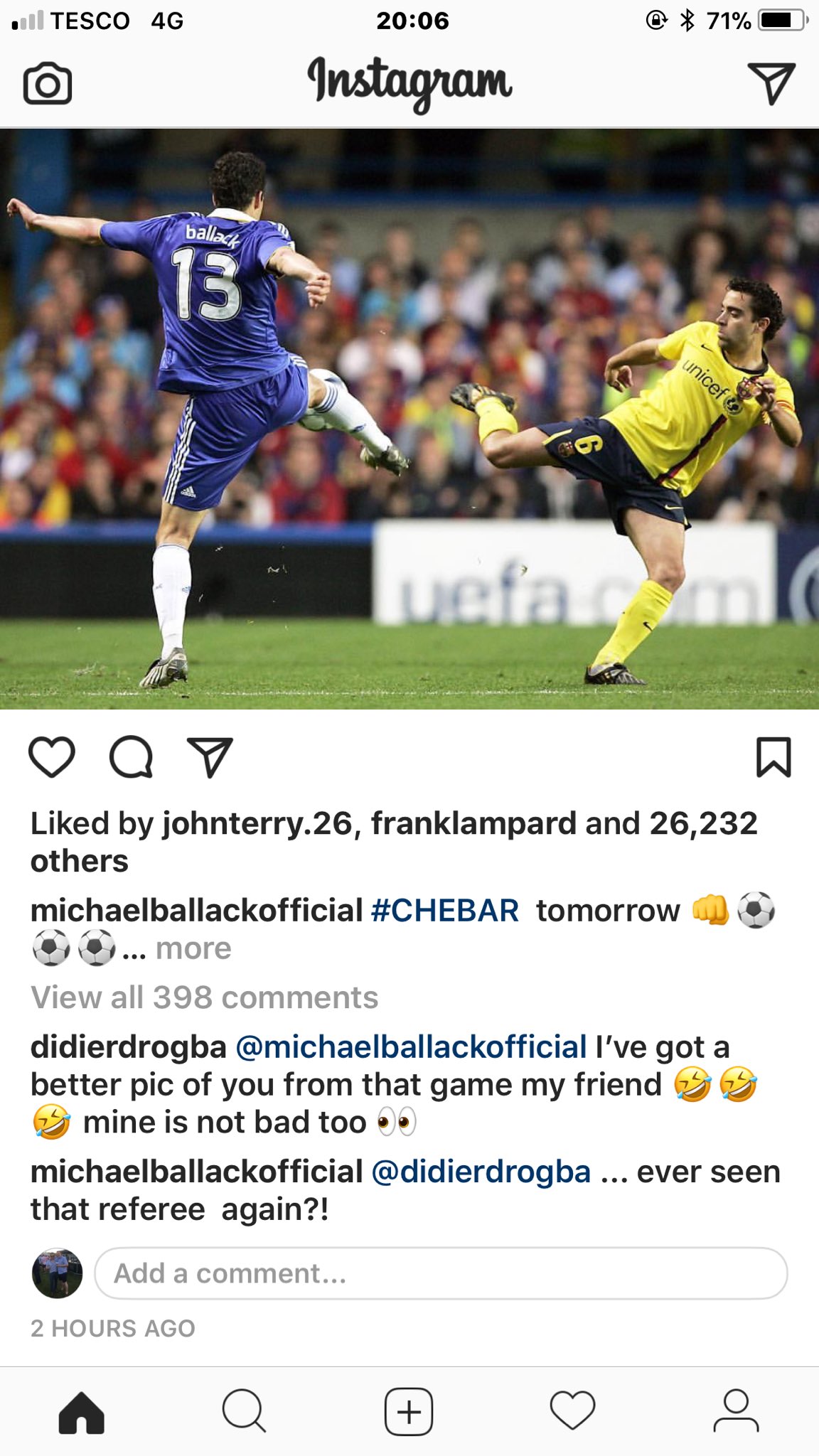Bookmark Michael Ballack's post

pos(773,757)
